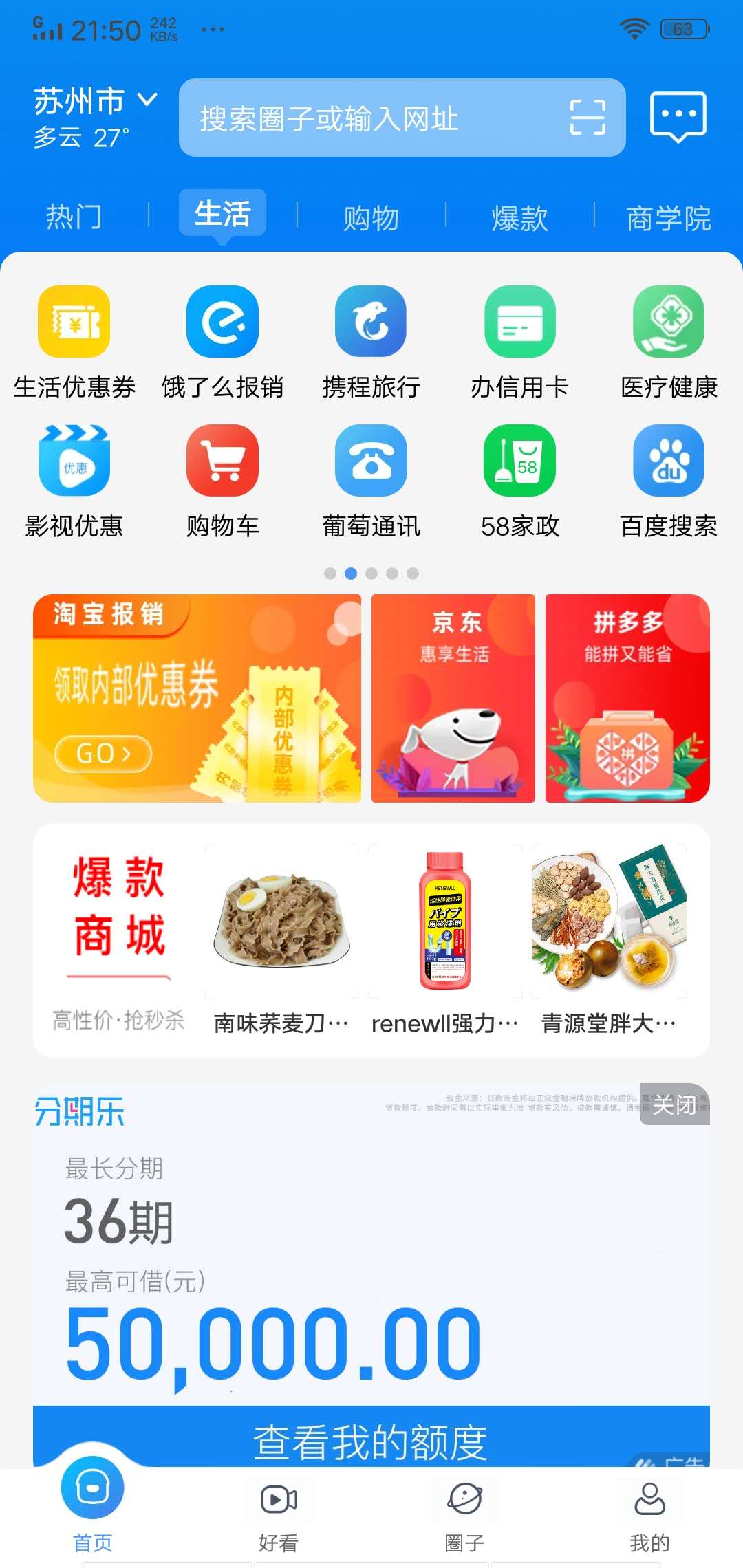Switch to the 购物 tab
This screenshot has width=743, height=1568.
coord(370,217)
